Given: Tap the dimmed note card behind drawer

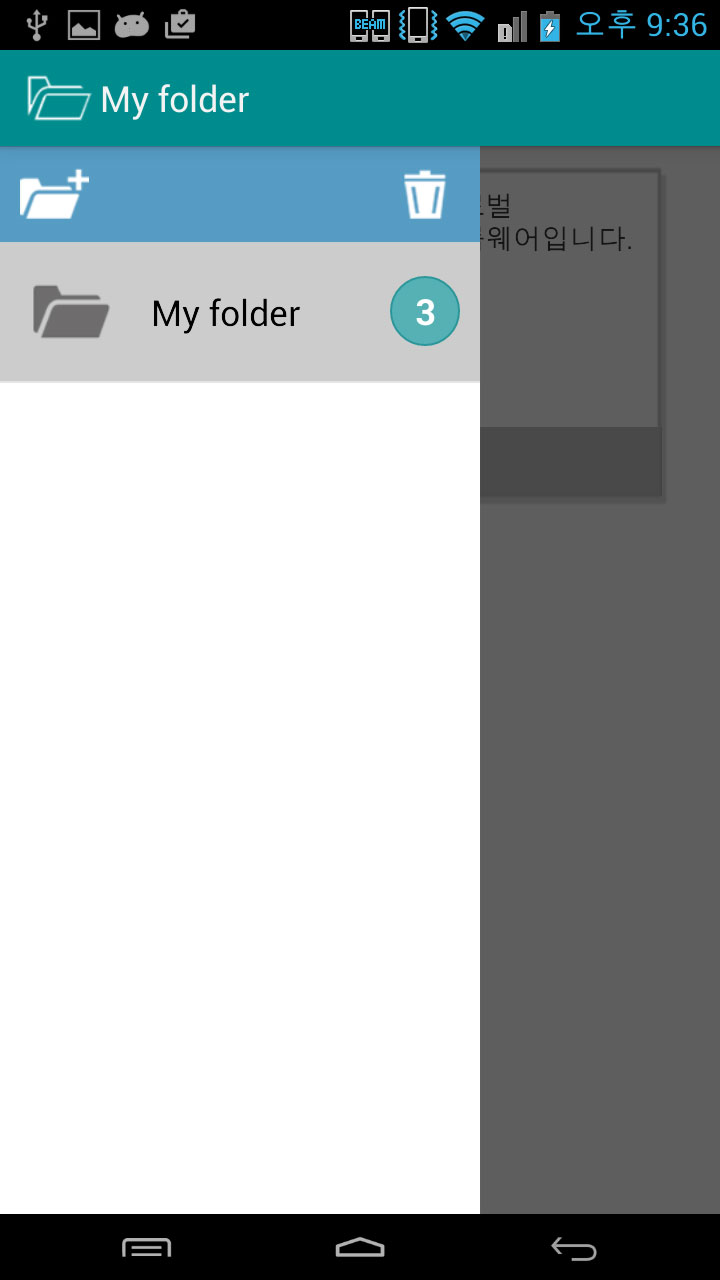Looking at the screenshot, I should coord(570,333).
